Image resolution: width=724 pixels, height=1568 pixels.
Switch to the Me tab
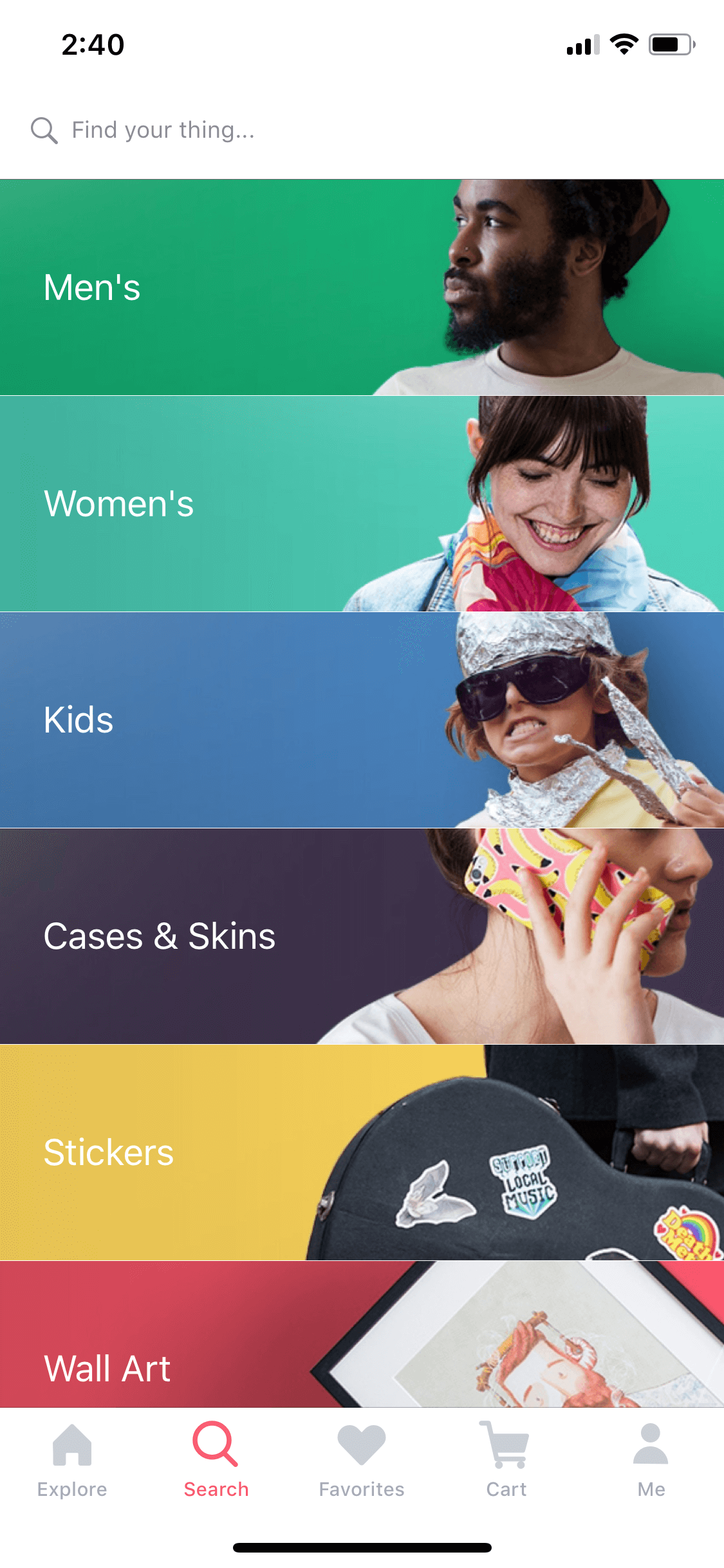pyautogui.click(x=651, y=1460)
